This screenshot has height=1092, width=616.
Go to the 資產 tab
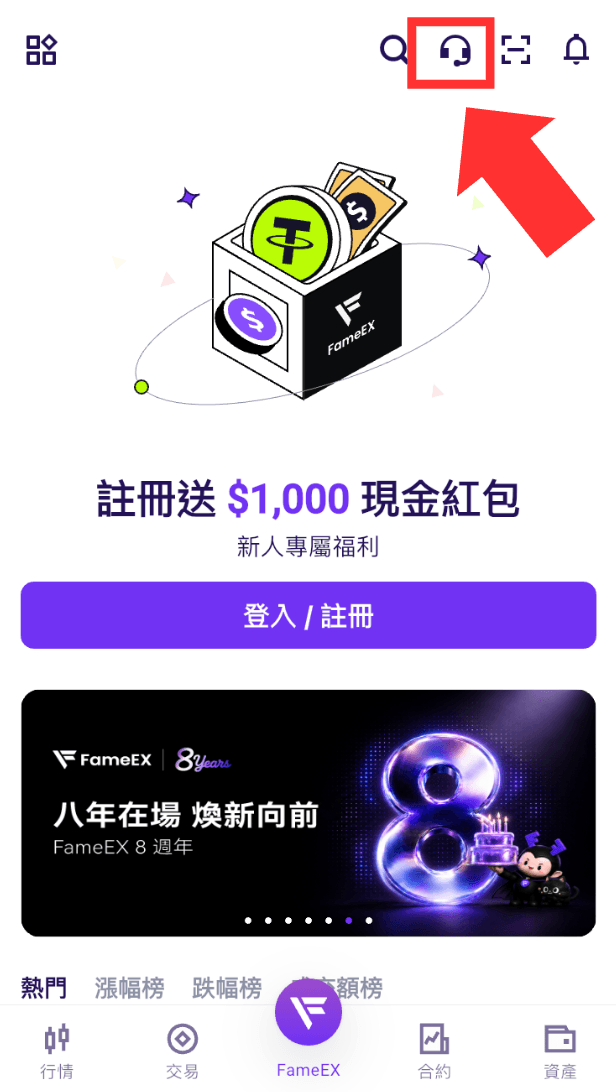pyautogui.click(x=560, y=1050)
